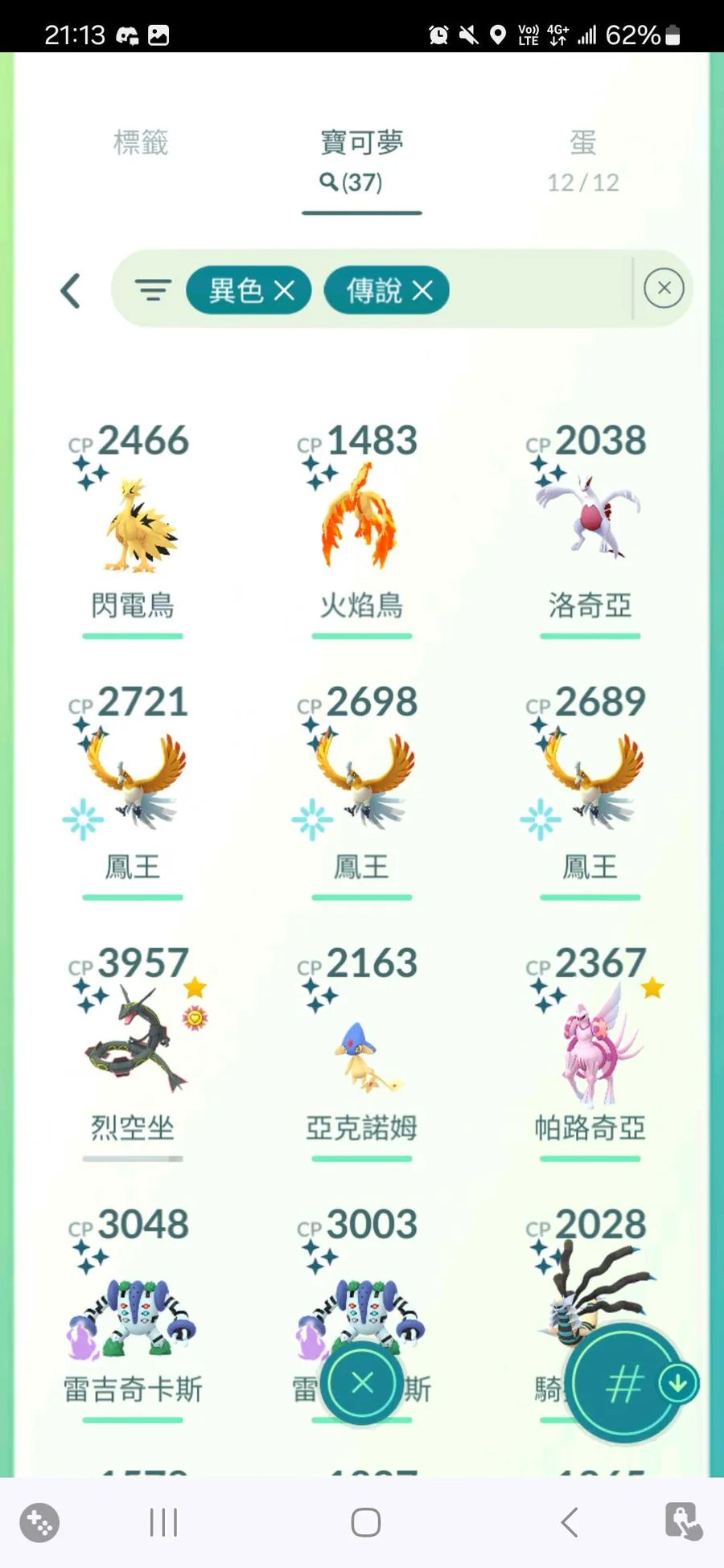Tap the system home button
724x1568 pixels.
click(365, 1522)
